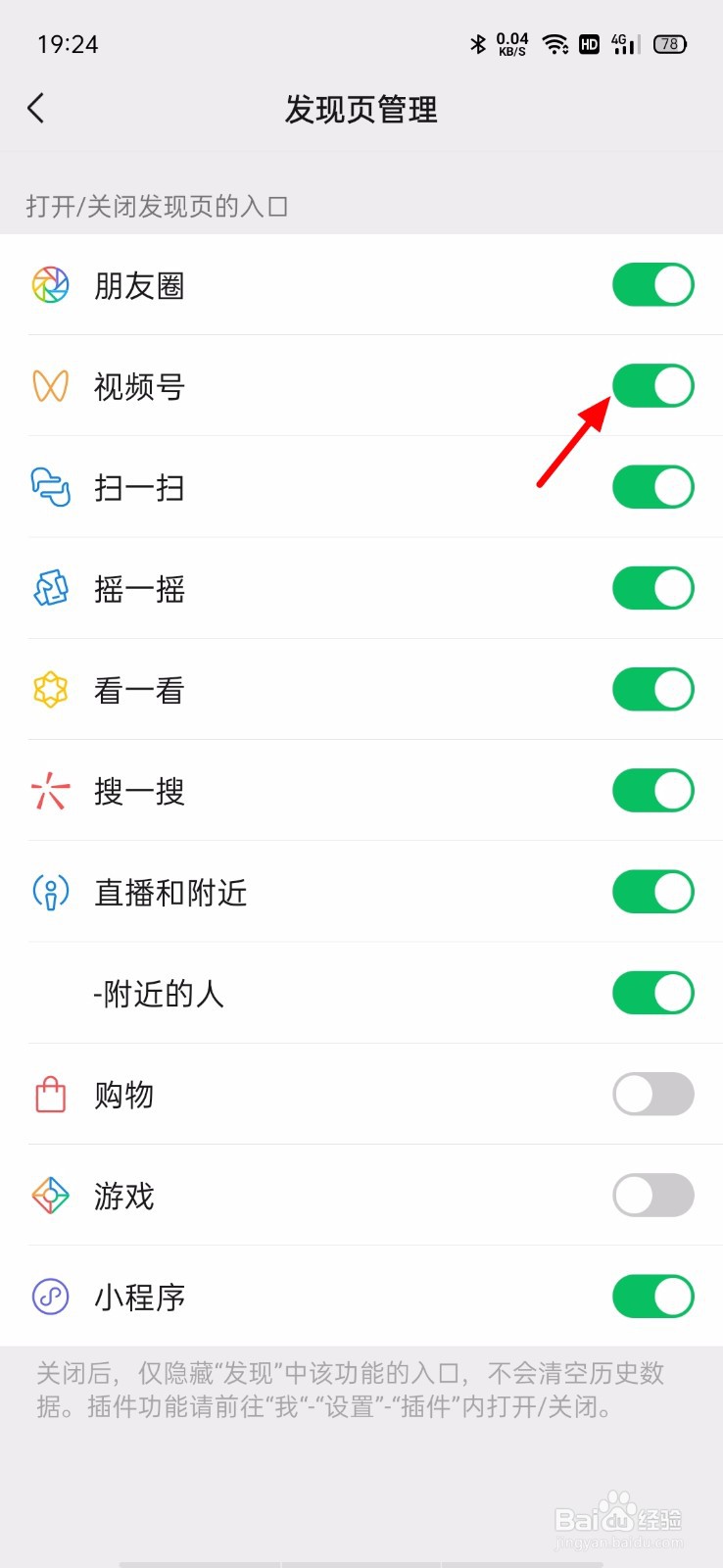Click the 购物 Shopping bag icon
This screenshot has height=1568, width=723.
pos(50,1095)
